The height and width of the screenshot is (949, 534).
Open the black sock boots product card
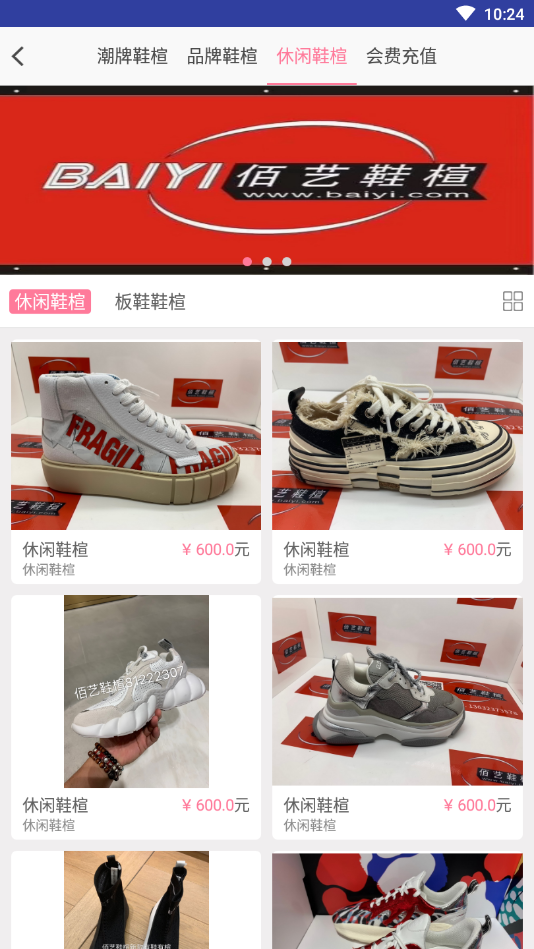point(136,900)
